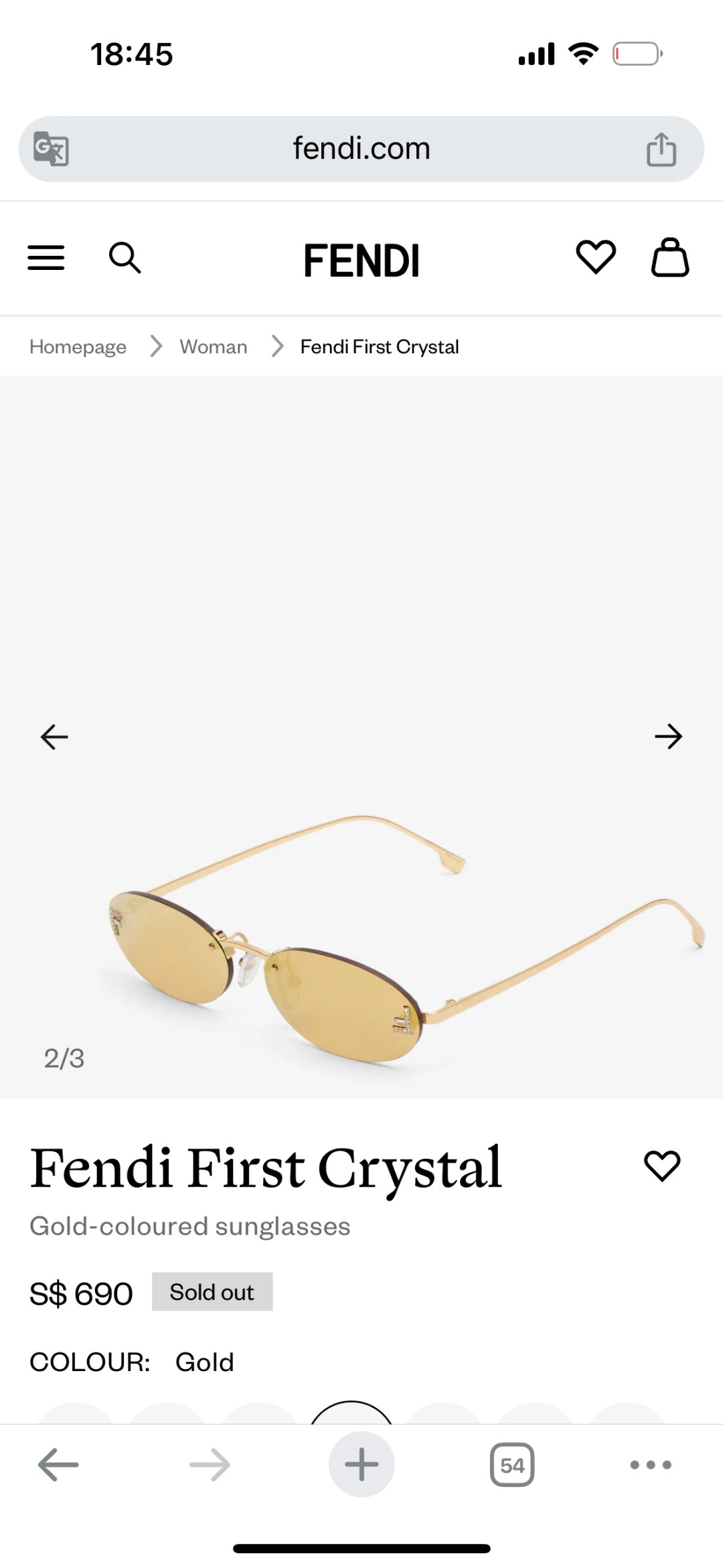Share this page from the address bar

[x=661, y=149]
